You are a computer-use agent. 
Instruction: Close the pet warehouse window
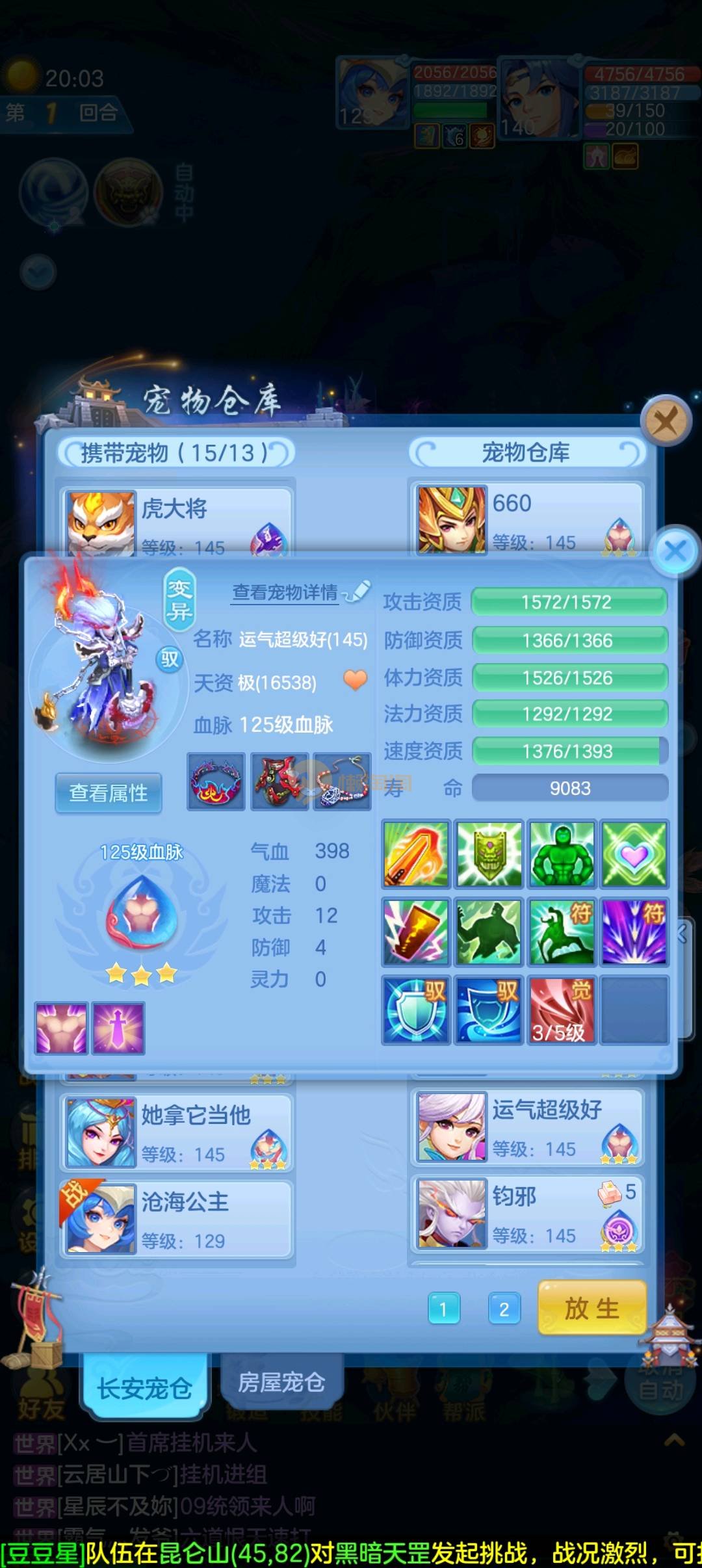pos(665,421)
